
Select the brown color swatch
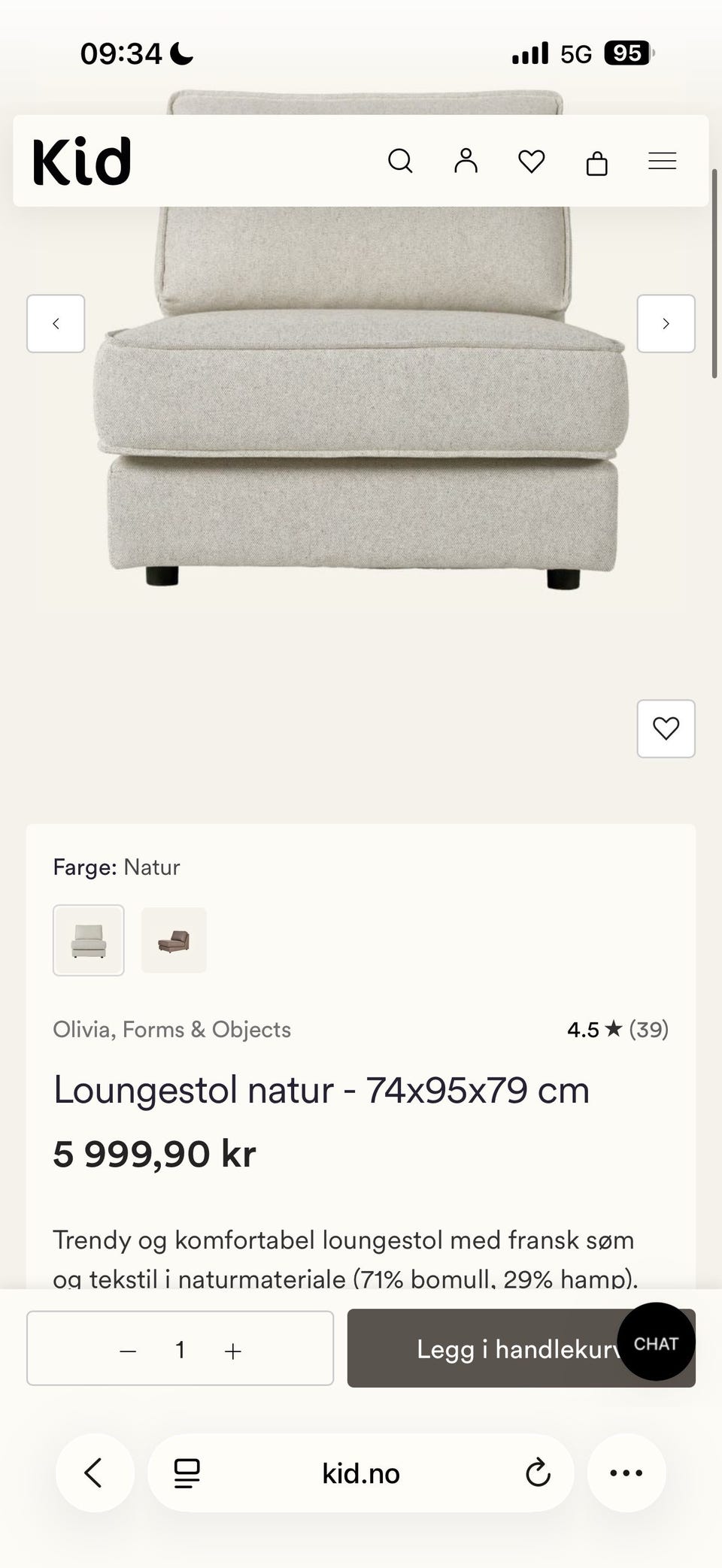pyautogui.click(x=174, y=940)
